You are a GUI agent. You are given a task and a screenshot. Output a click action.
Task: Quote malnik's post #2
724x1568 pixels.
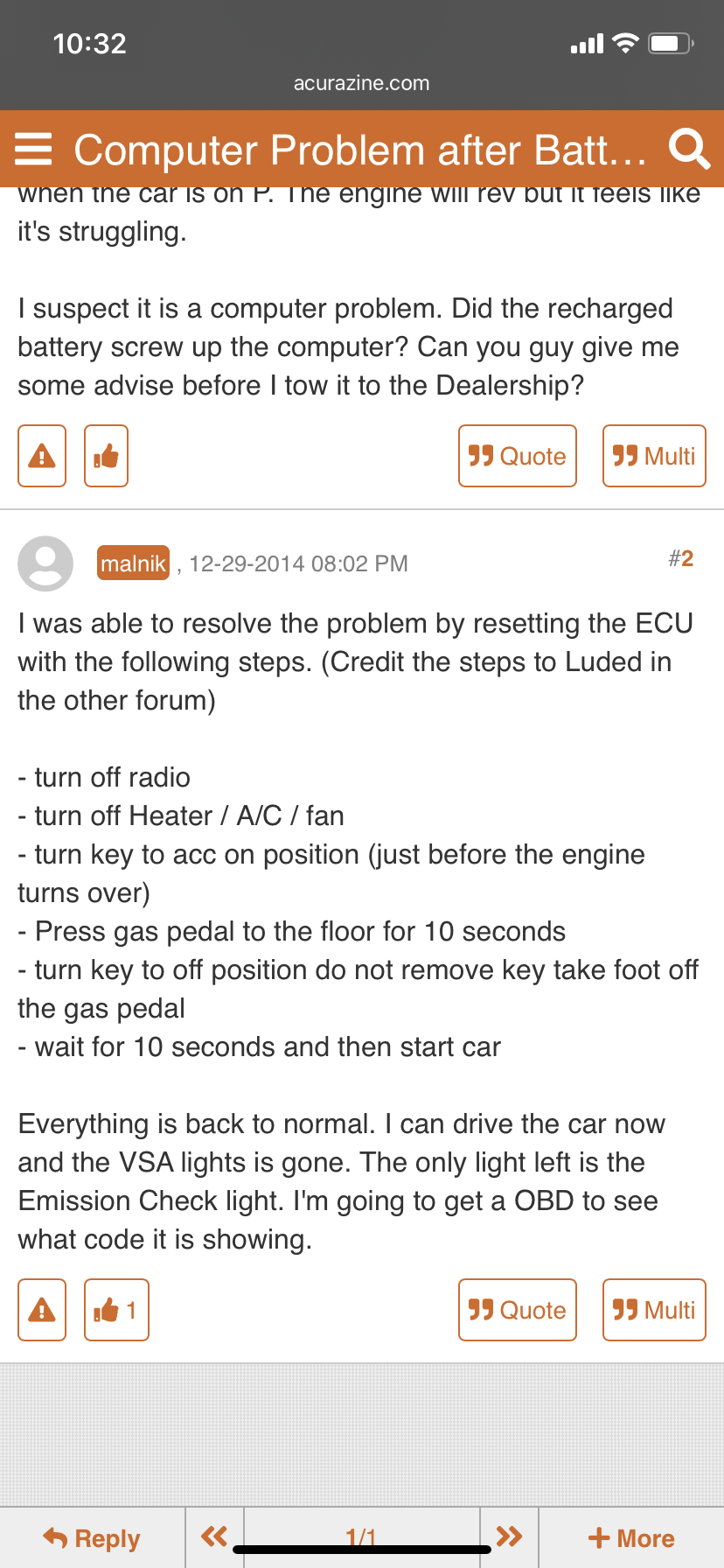[x=518, y=1310]
